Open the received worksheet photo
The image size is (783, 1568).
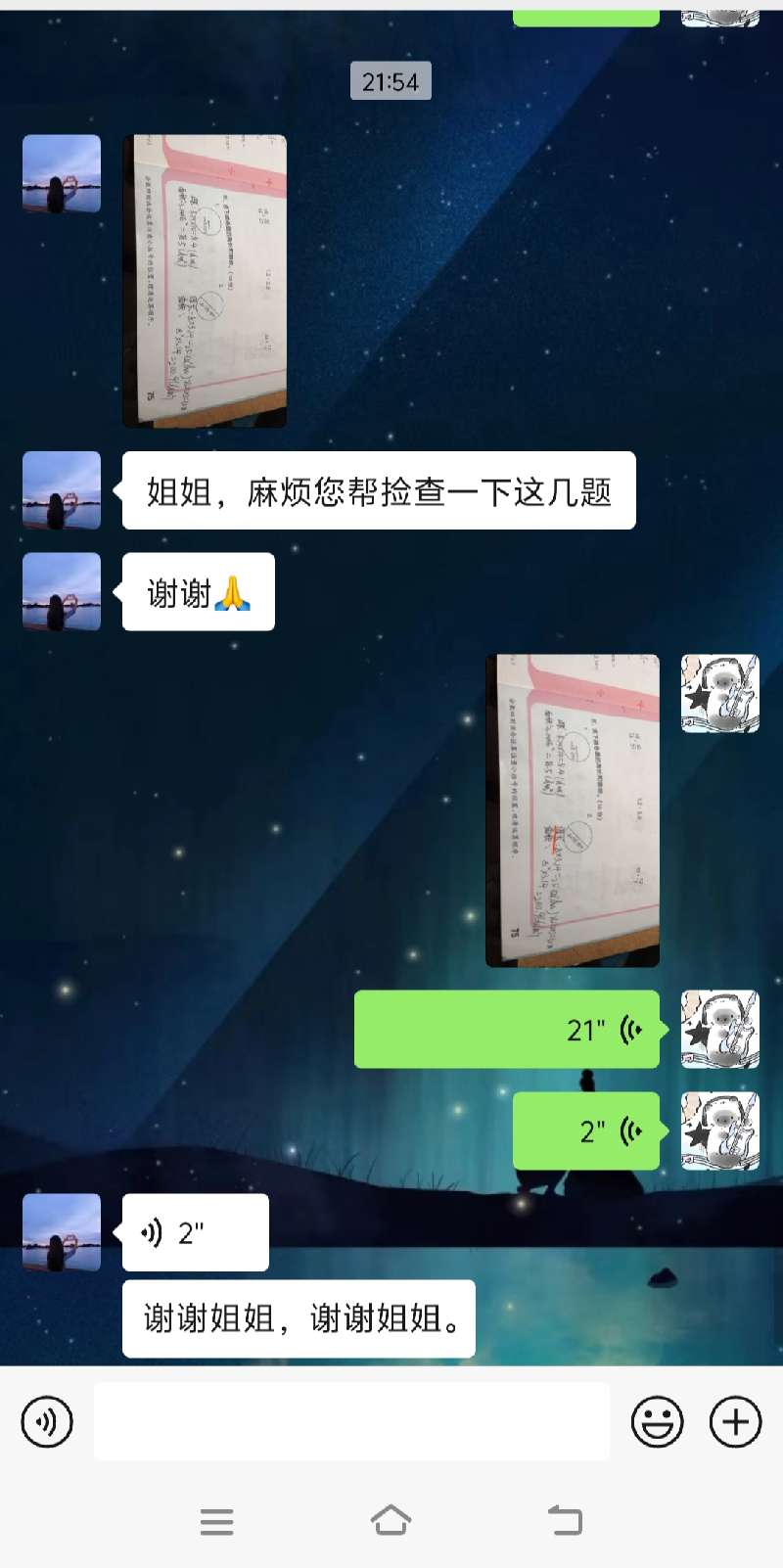(x=205, y=281)
